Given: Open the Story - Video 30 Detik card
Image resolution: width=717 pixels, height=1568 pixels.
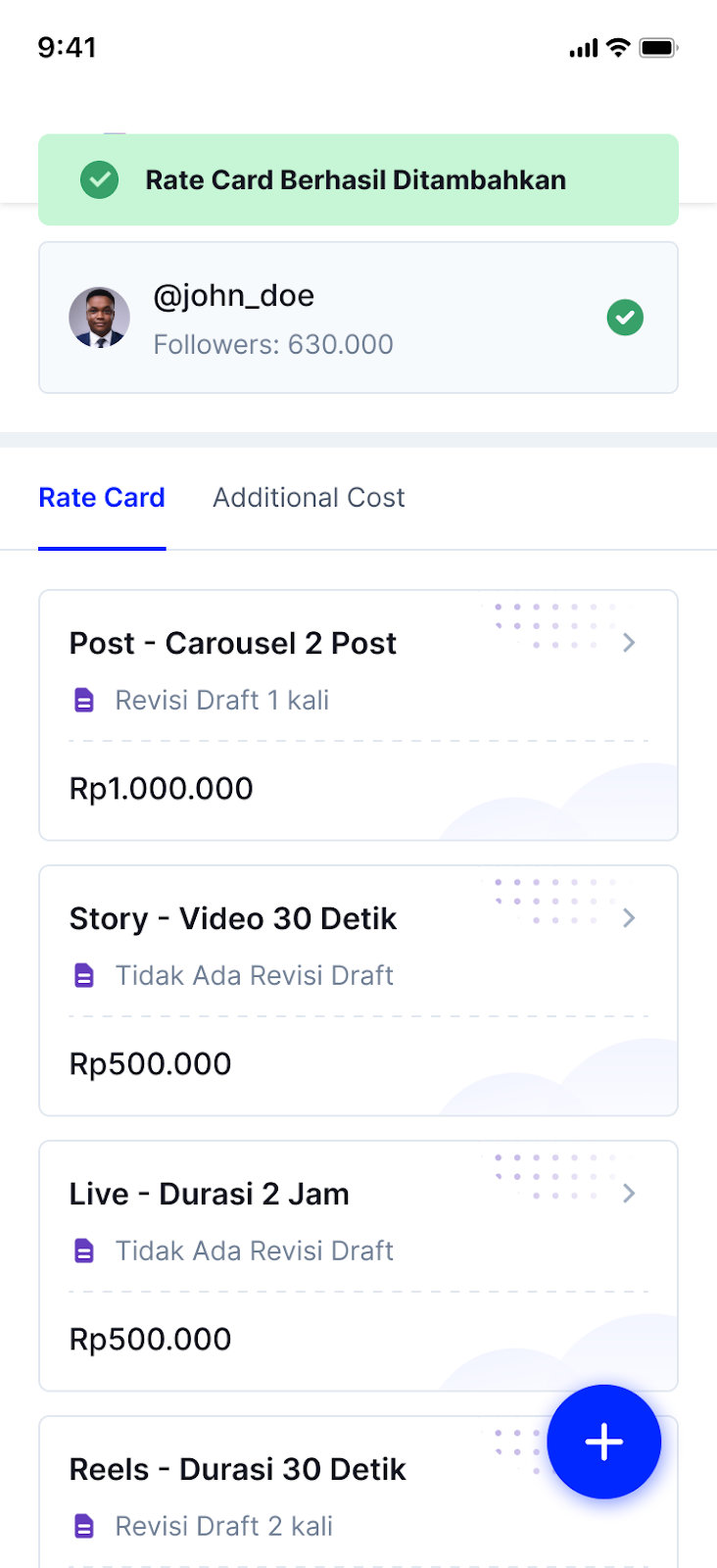Looking at the screenshot, I should (x=358, y=990).
